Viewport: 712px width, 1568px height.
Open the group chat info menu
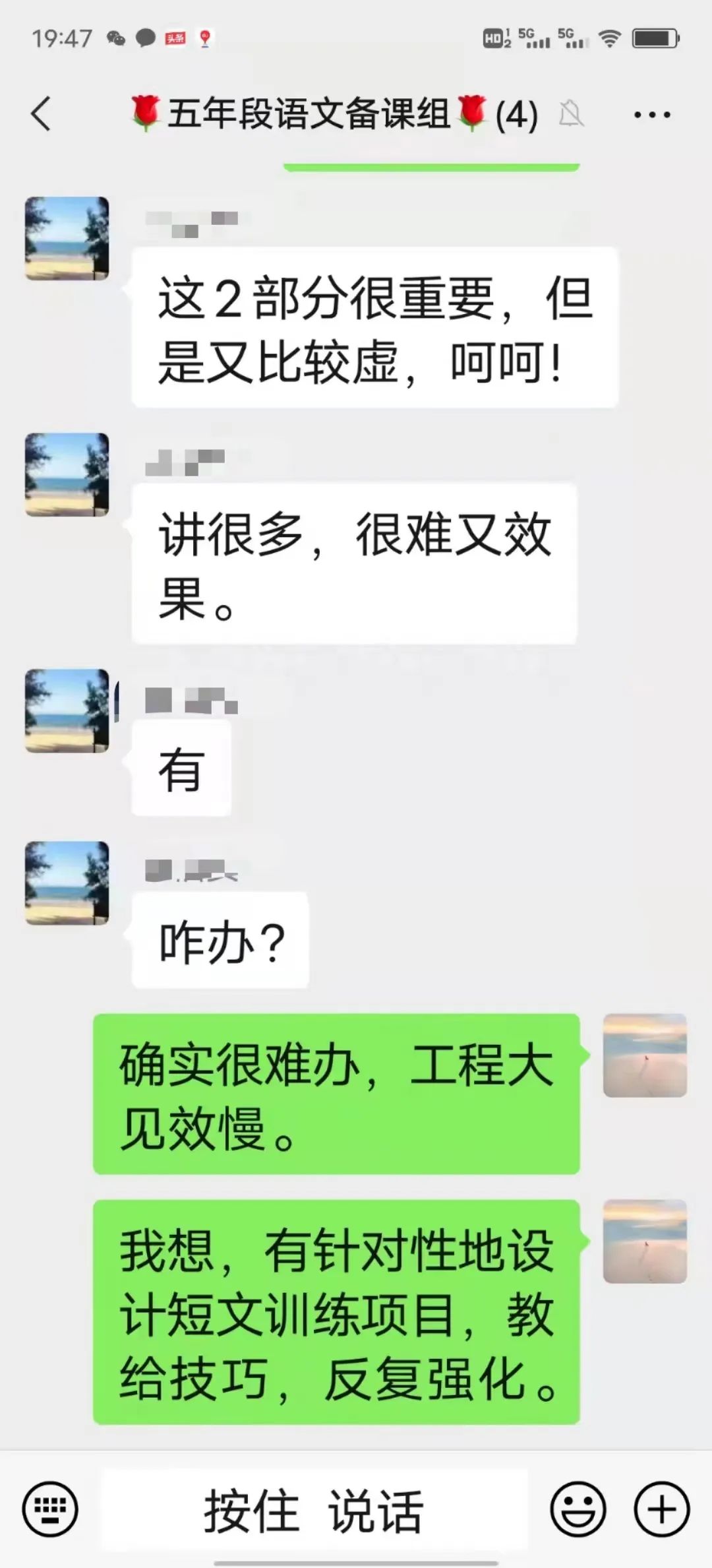(x=651, y=115)
